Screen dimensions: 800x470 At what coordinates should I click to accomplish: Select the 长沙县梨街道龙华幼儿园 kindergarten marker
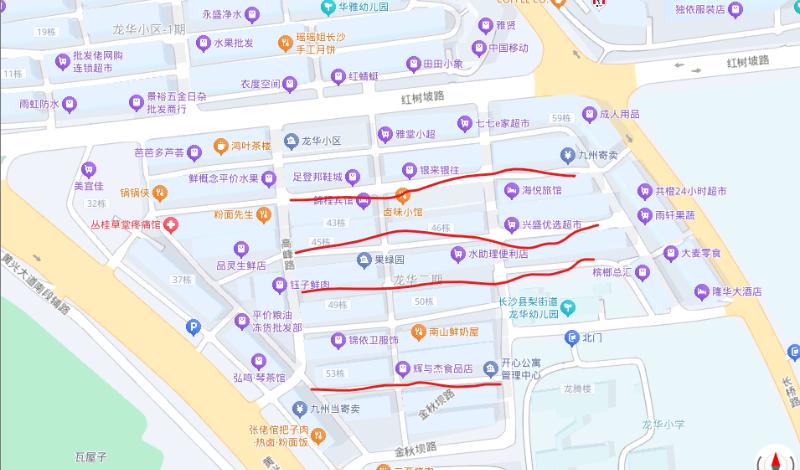coord(567,308)
